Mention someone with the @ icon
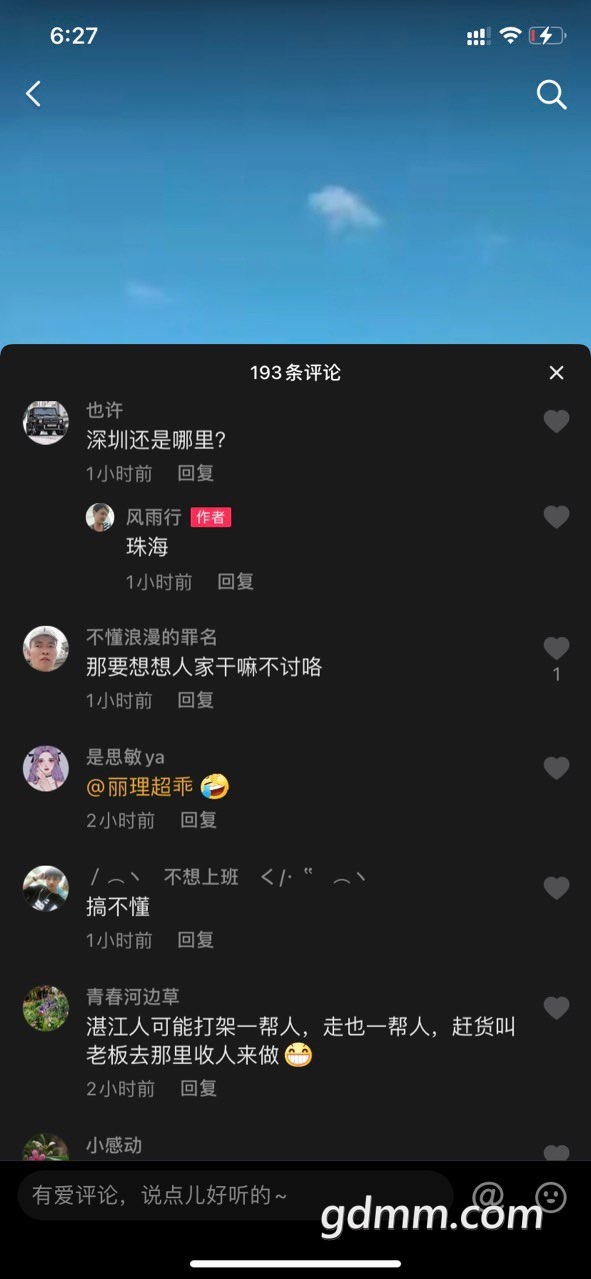The height and width of the screenshot is (1279, 591). click(x=488, y=1196)
